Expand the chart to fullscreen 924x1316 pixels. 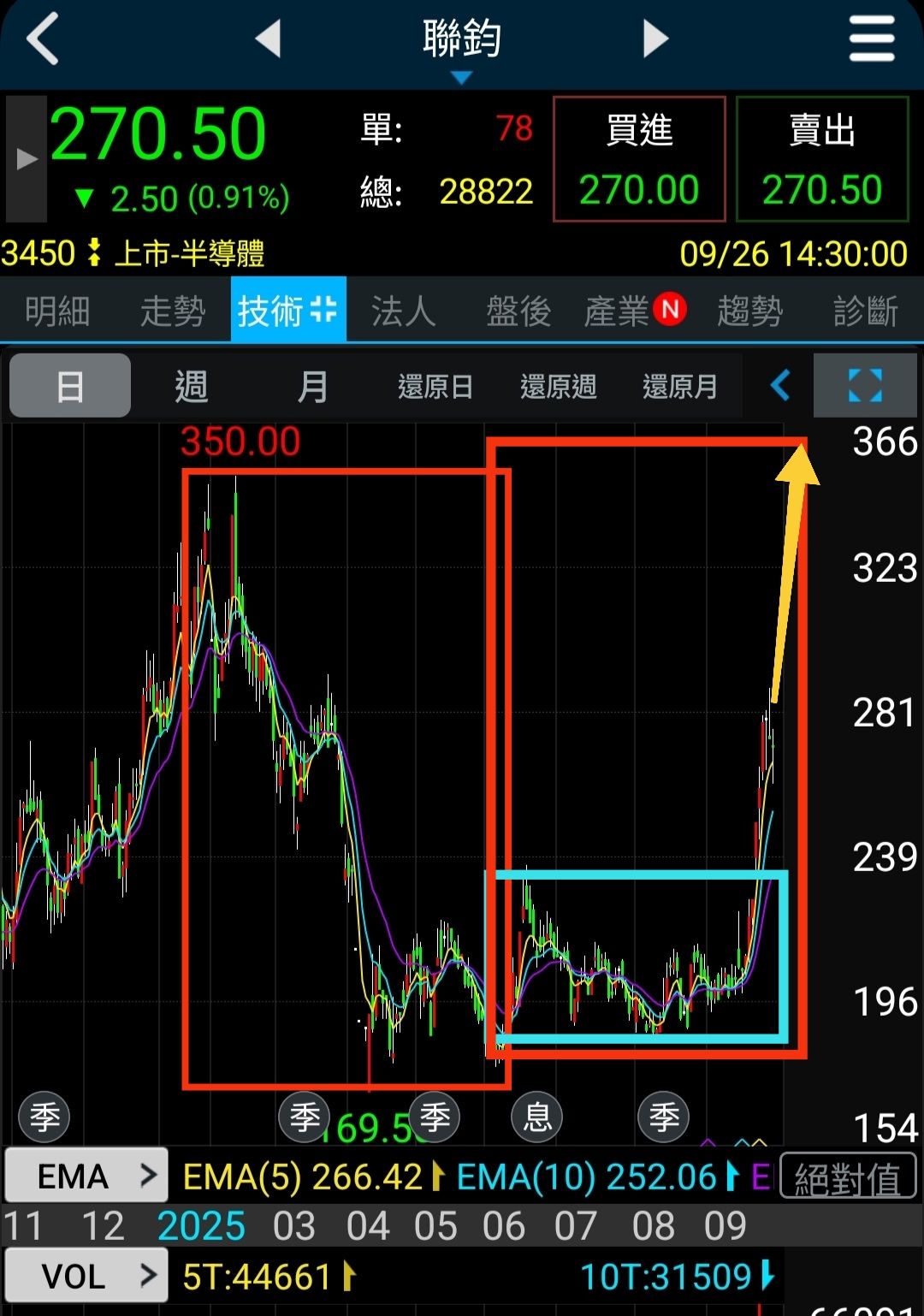pyautogui.click(x=865, y=385)
